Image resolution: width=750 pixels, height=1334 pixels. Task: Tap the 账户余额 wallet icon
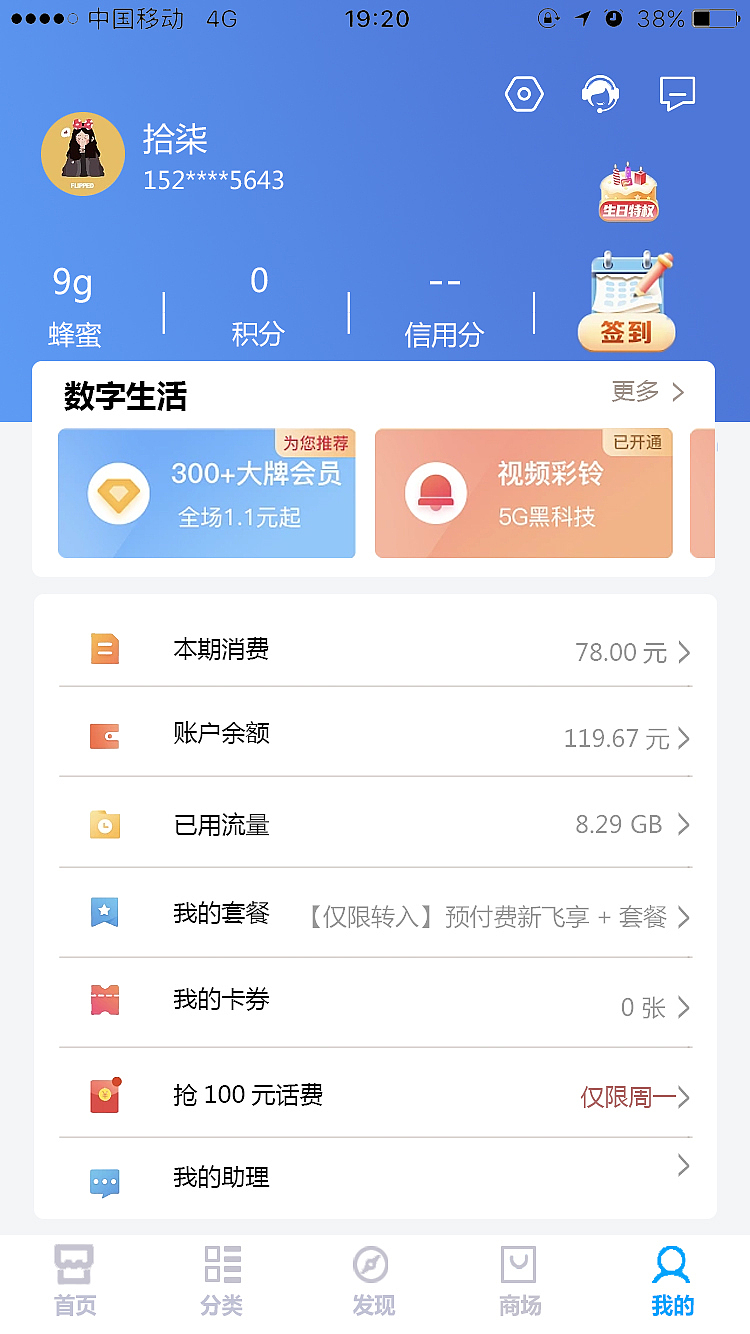click(104, 737)
